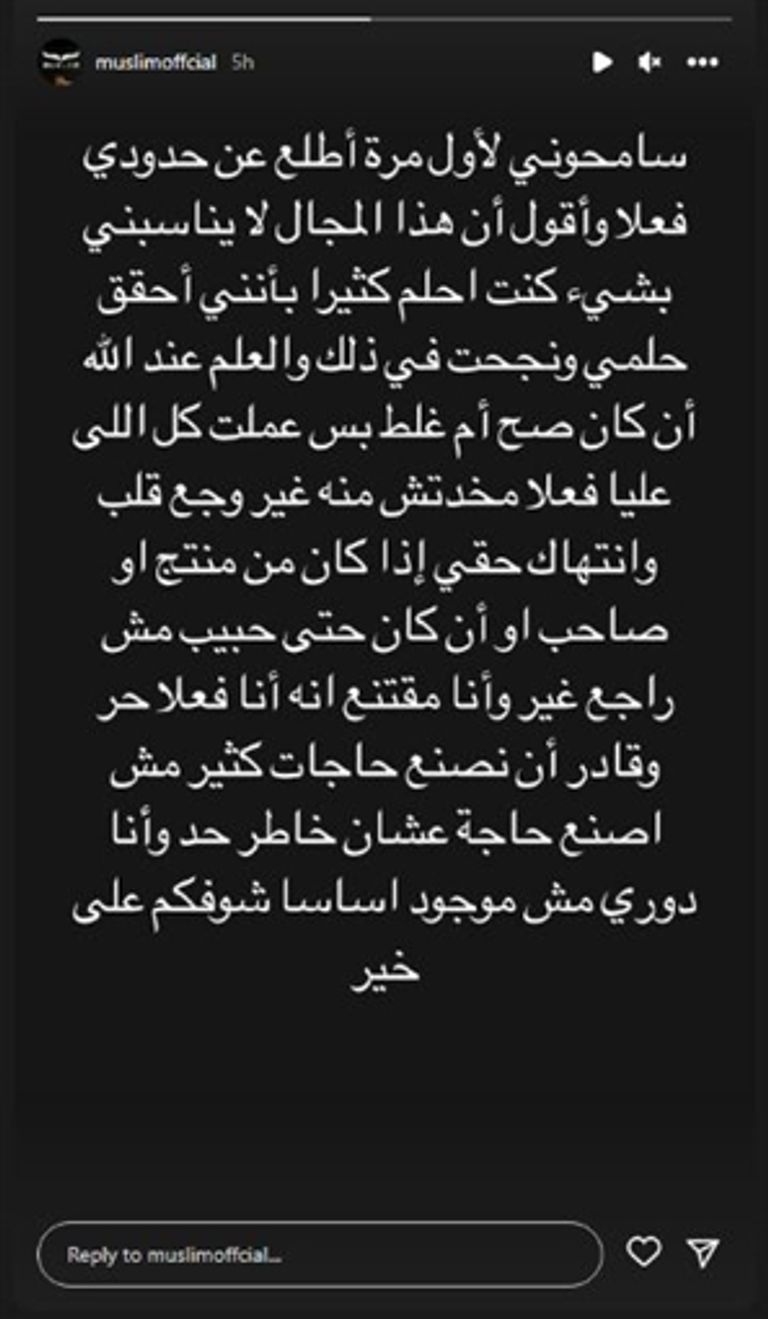Click the story progress bar at the top
Screen dimensions: 768x1319
click(384, 18)
